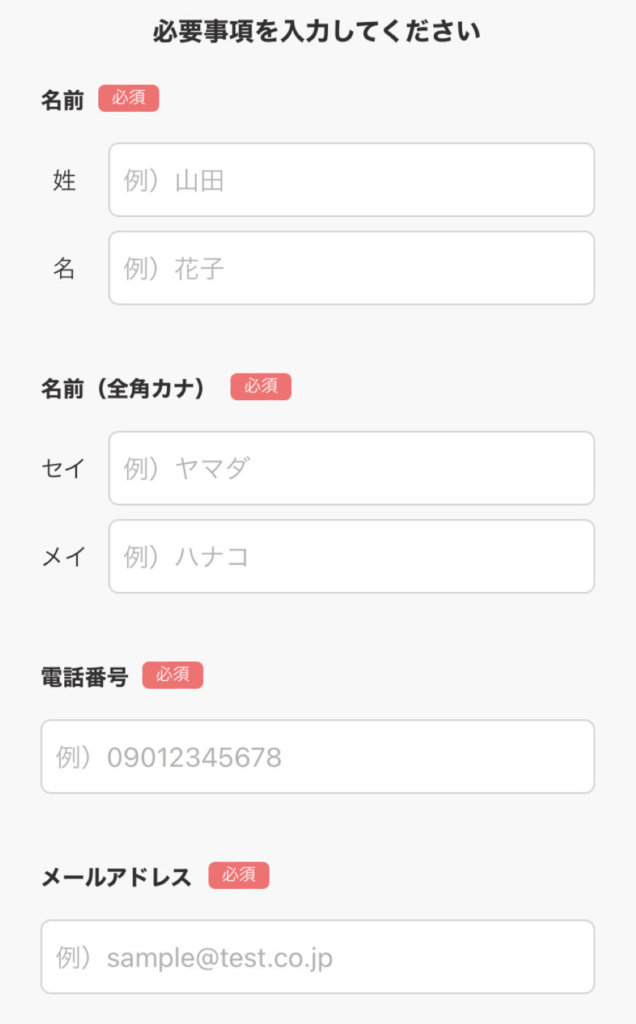636x1024 pixels.
Task: Select the メールアドレス email input field
Action: tap(317, 957)
